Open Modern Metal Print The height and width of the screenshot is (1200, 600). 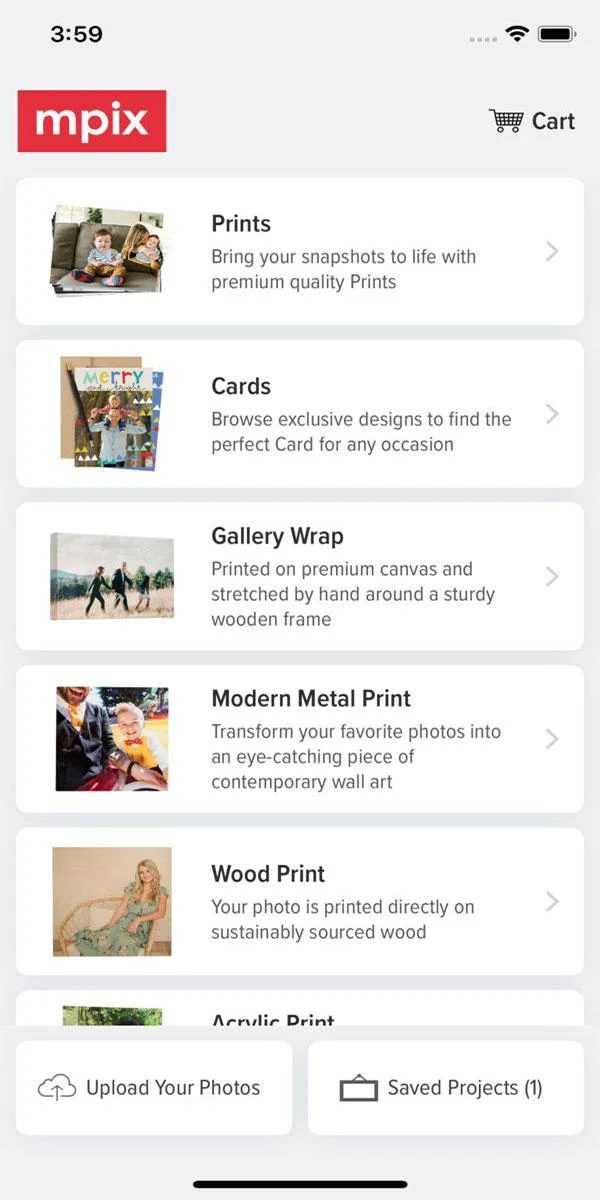coord(300,739)
